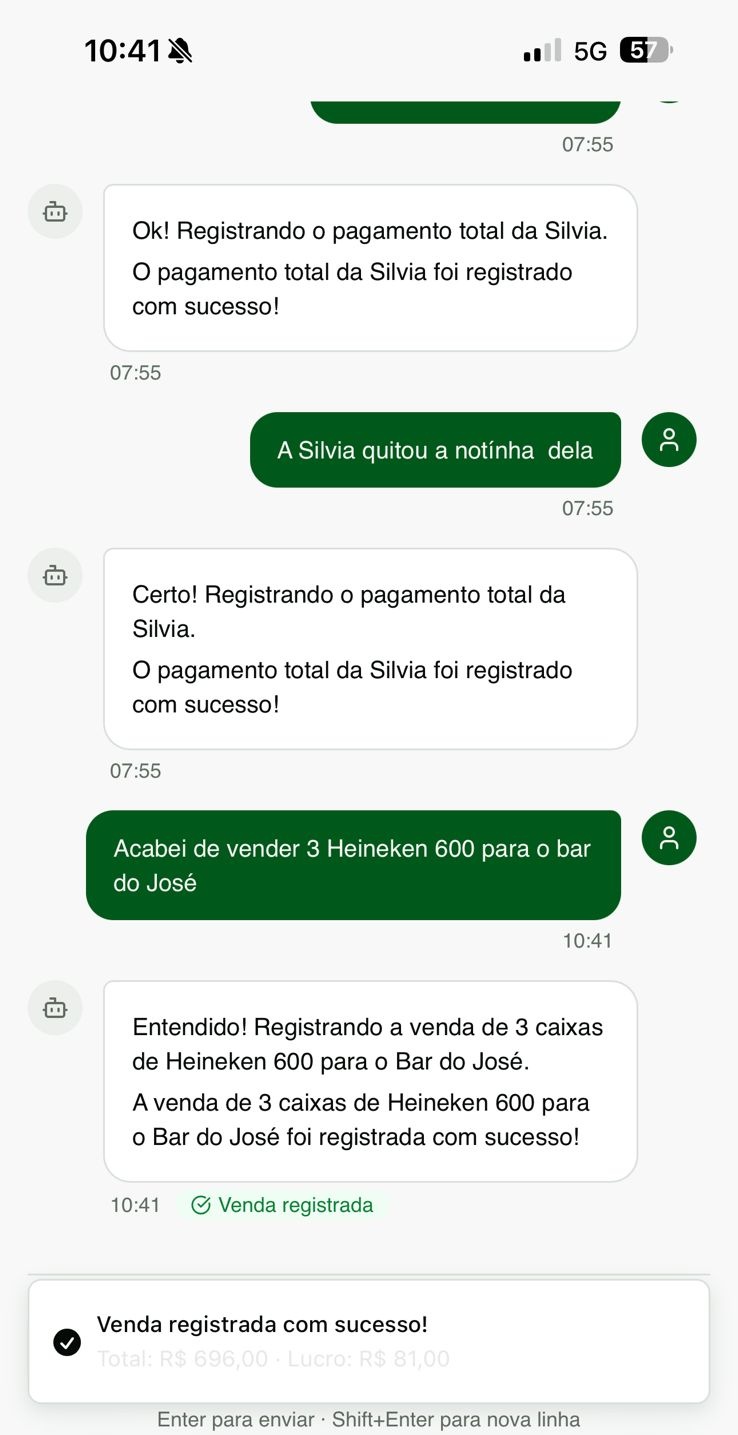The width and height of the screenshot is (738, 1435).
Task: Click the user avatar beside 'A Silvia quitou' message
Action: 668,439
